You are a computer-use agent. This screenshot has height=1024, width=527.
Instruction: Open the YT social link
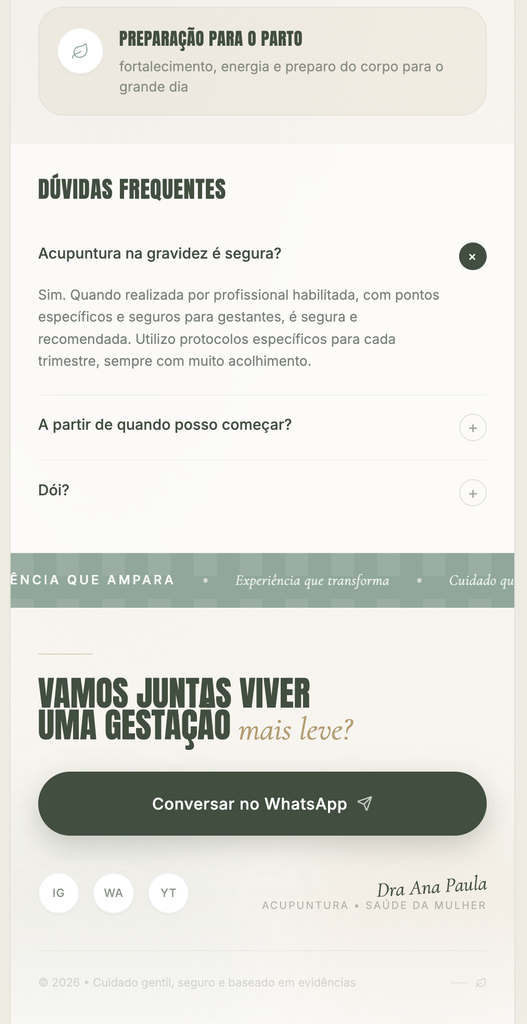click(x=168, y=893)
